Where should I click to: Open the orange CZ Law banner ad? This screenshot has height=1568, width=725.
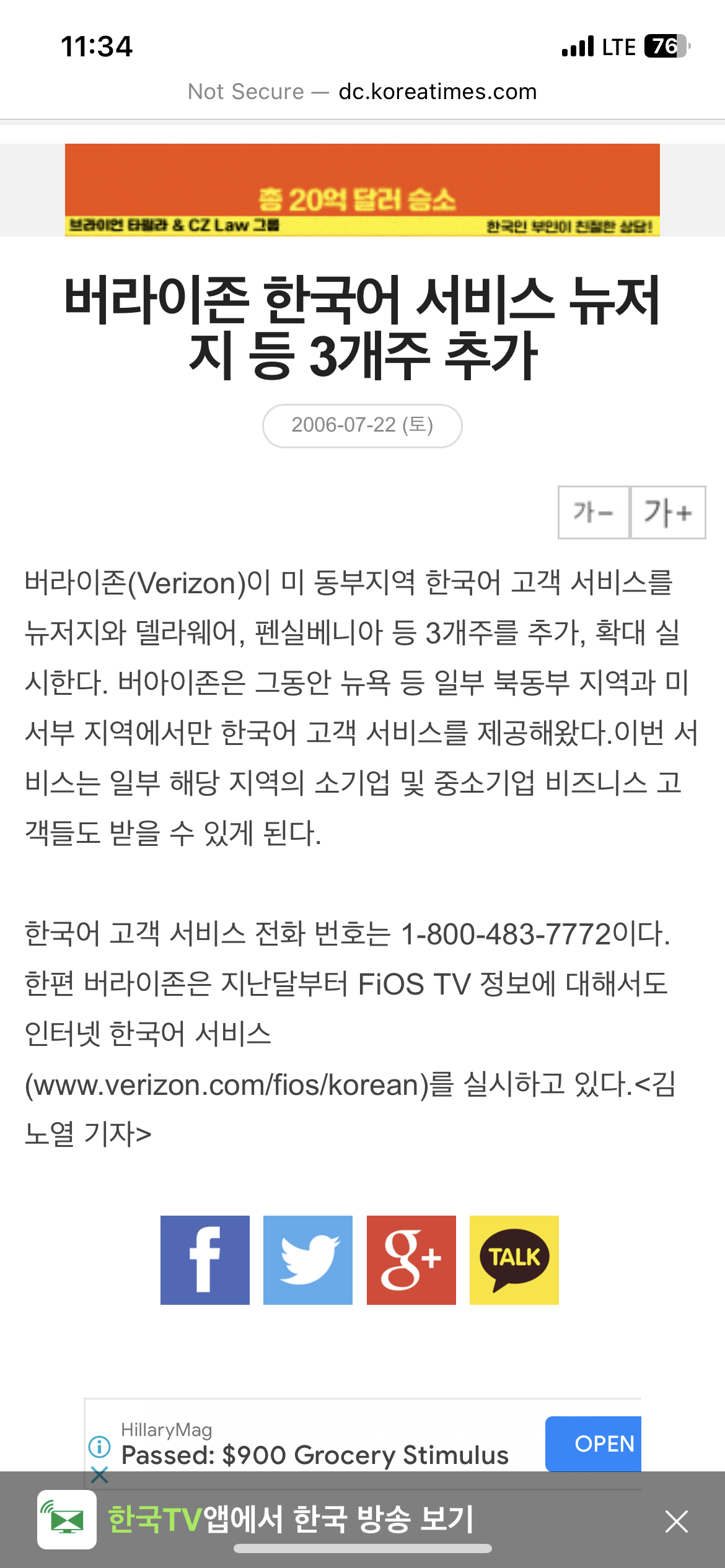point(362,190)
